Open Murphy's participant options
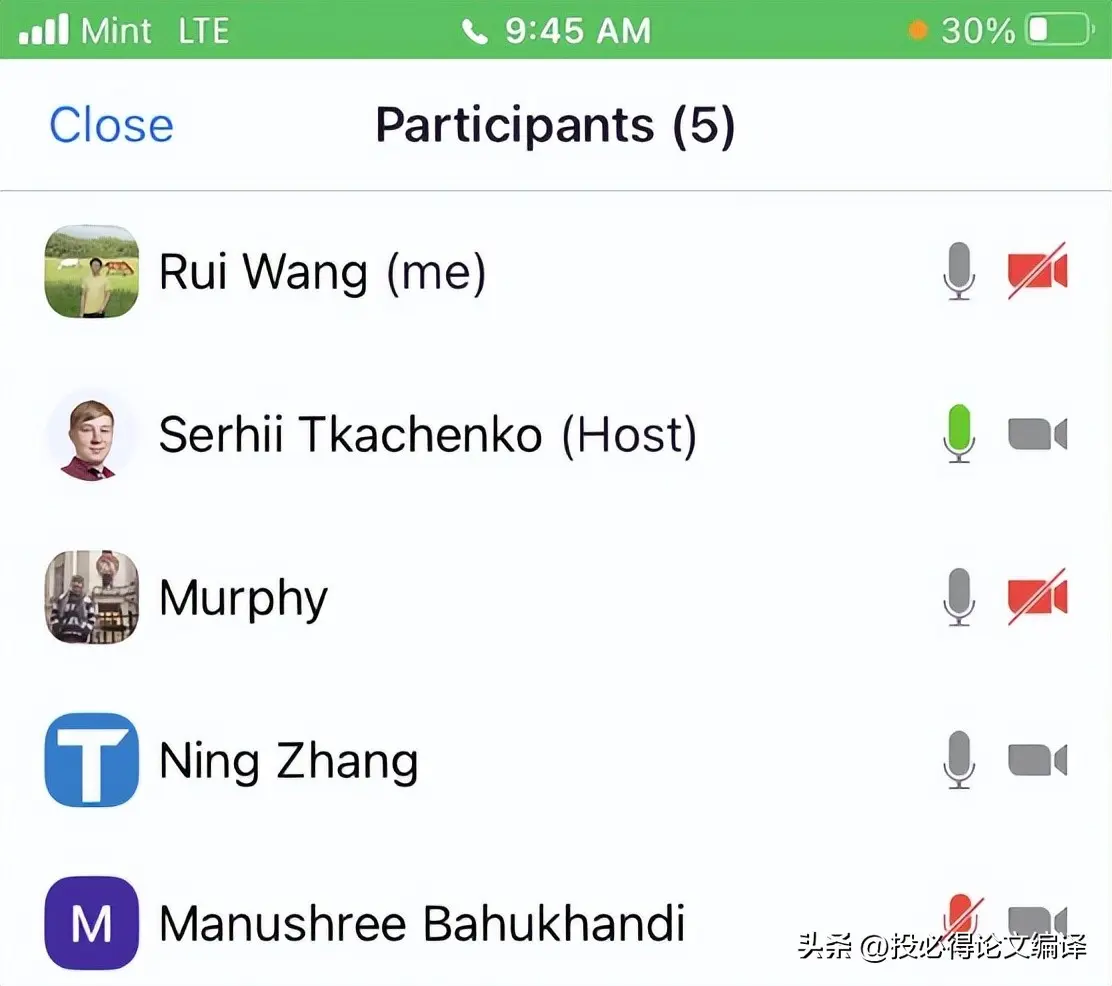 click(243, 598)
